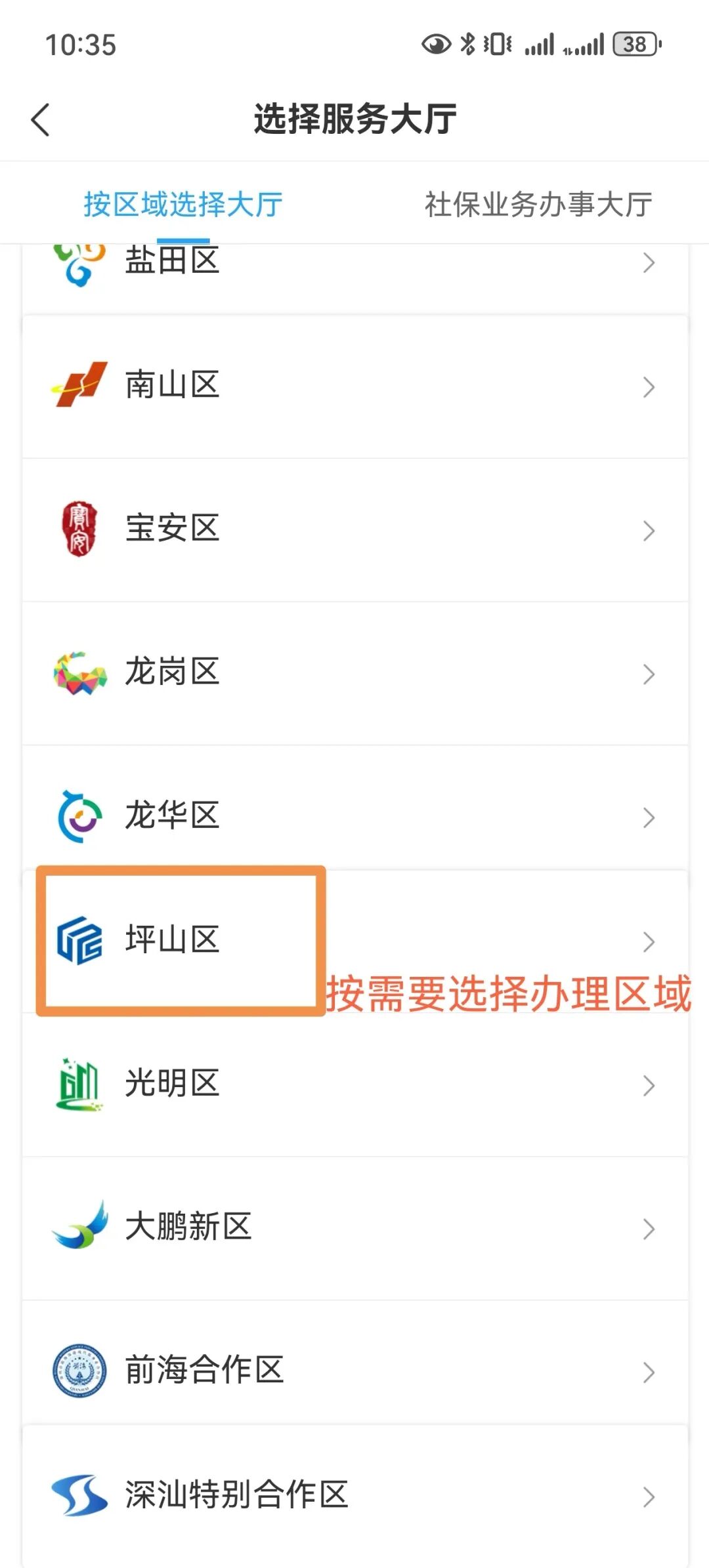Choose the 龙岗区 district

[x=355, y=674]
